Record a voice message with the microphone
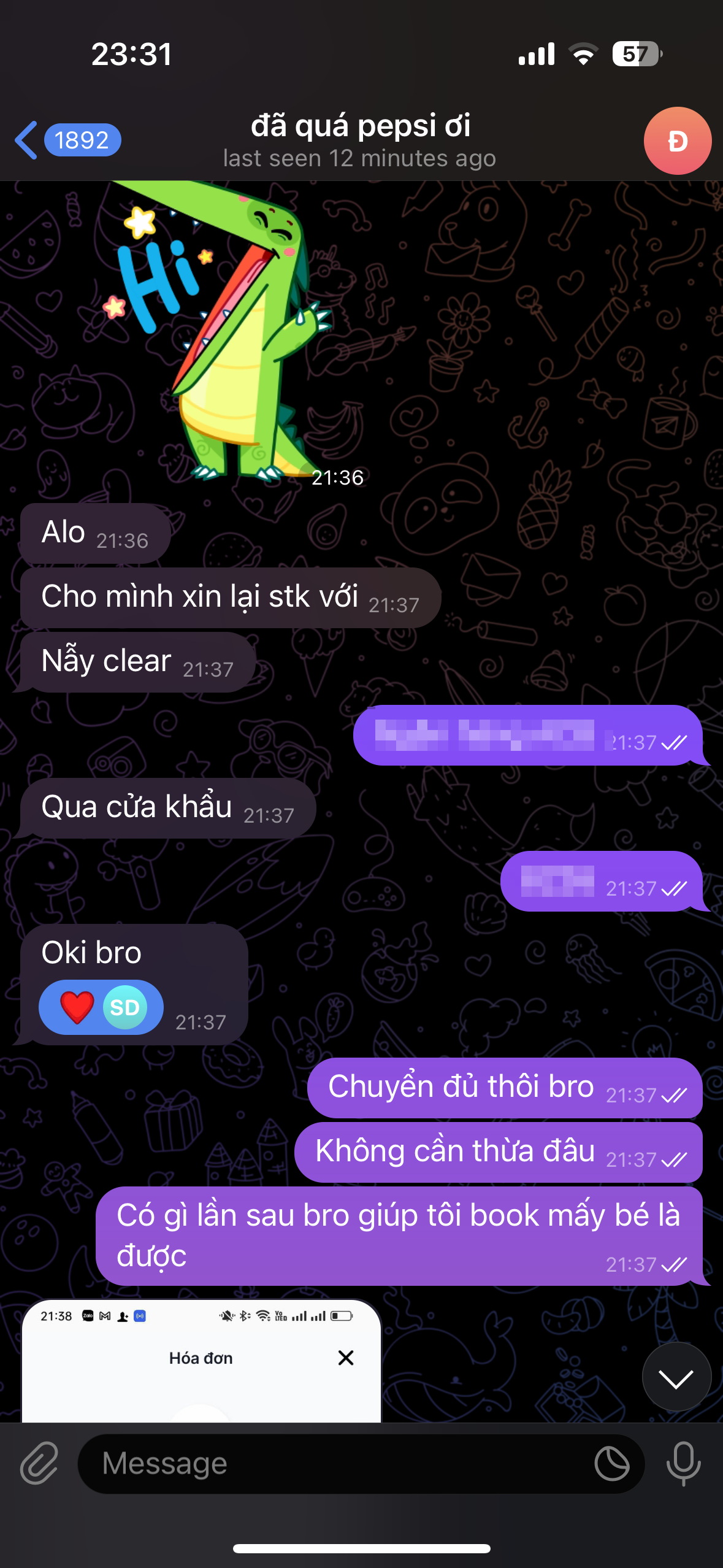 coord(683,1463)
